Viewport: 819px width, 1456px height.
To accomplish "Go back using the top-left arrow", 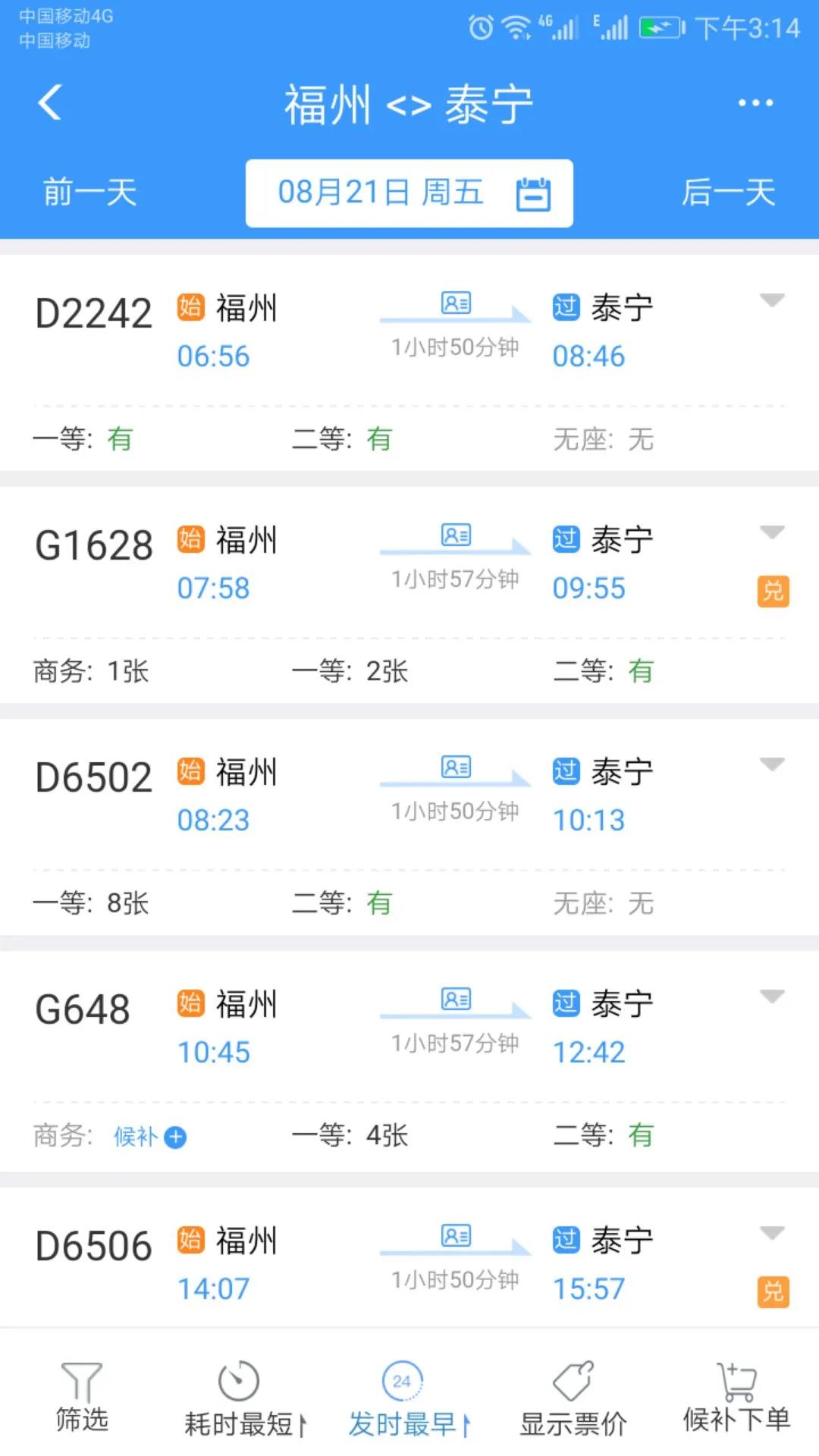I will (50, 102).
